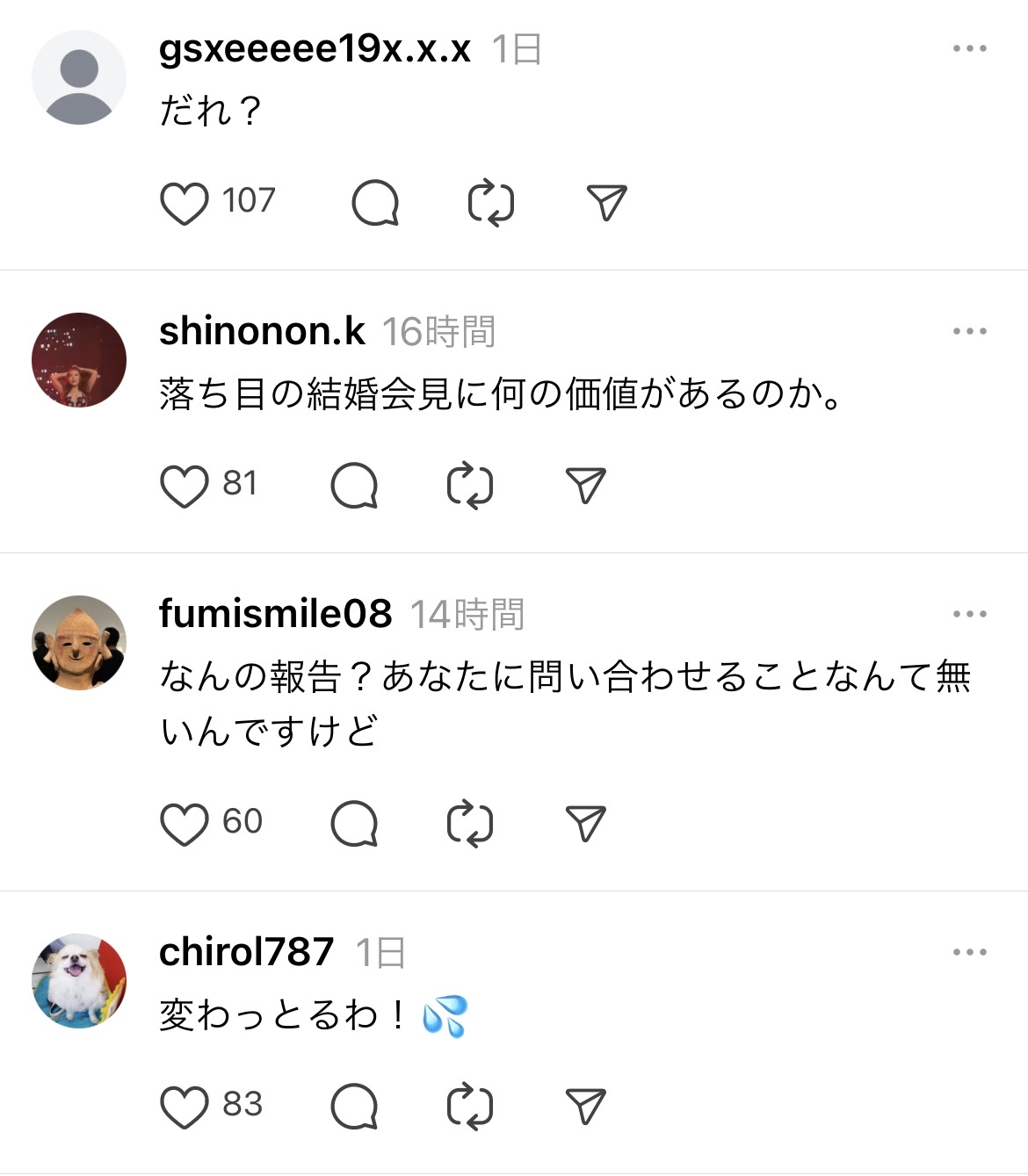Reply to gsxeeeee19x.x.x's comment
This screenshot has width=1028, height=1176.
pos(375,203)
